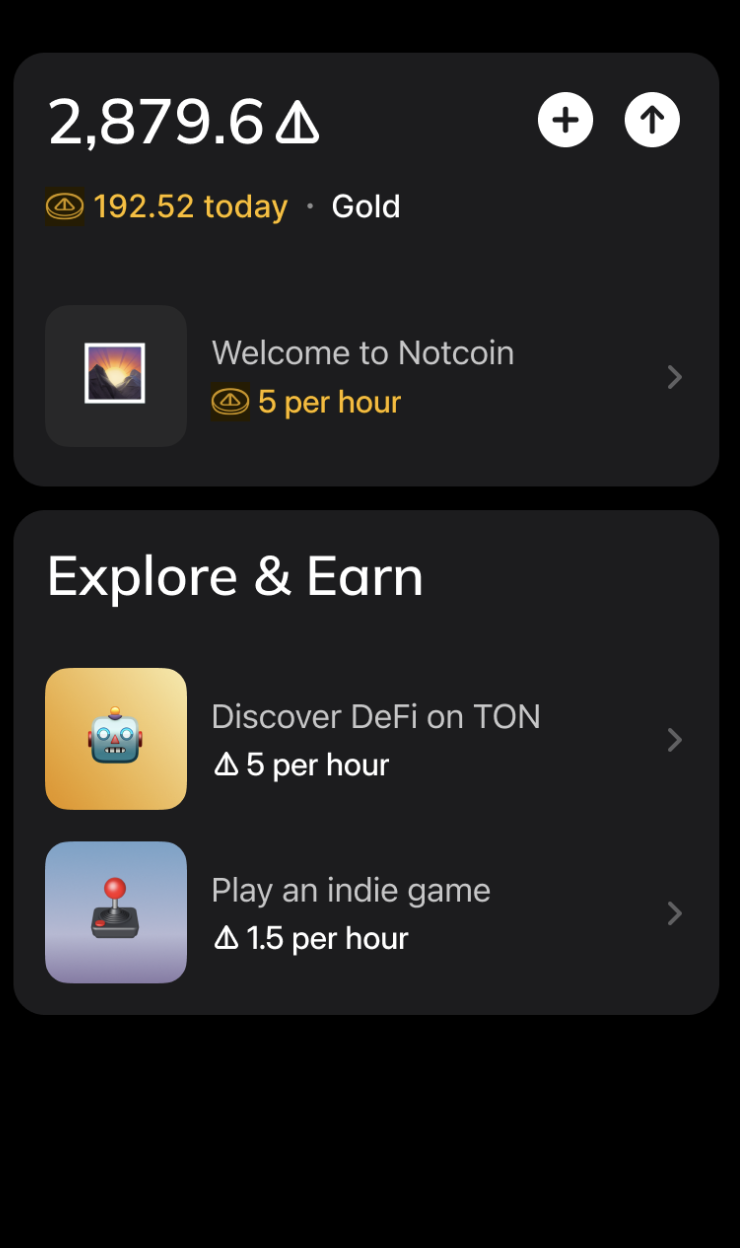Screen dimensions: 740x1248
Task: Tap the robot icon for Discover DeFi on TON
Action: pos(115,739)
